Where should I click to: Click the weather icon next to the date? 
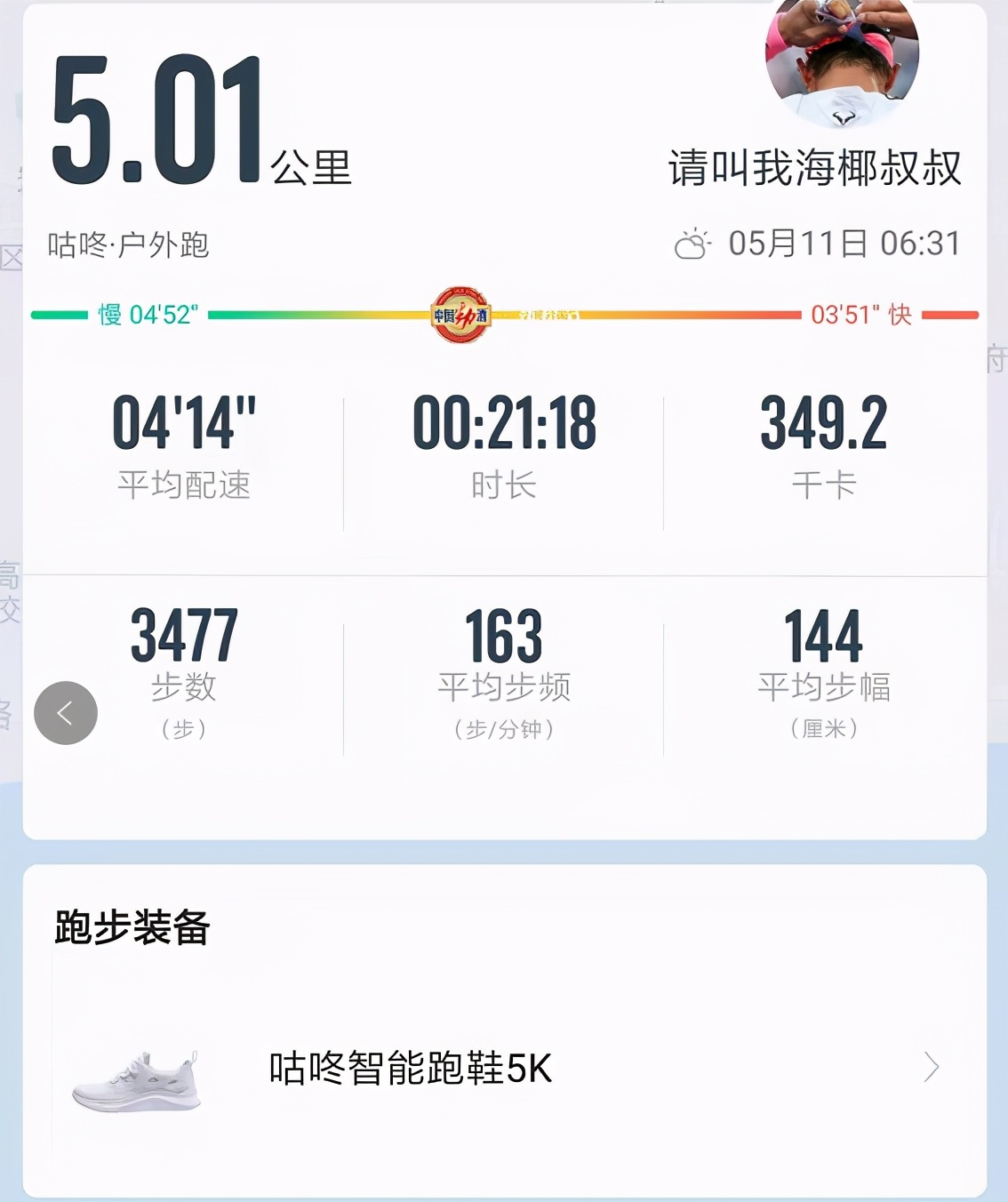[x=694, y=242]
